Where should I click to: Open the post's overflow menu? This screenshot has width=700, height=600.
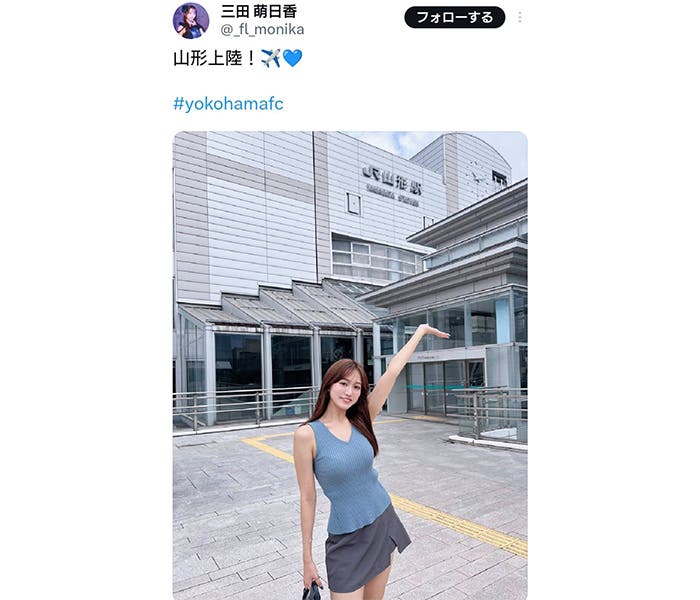520,18
